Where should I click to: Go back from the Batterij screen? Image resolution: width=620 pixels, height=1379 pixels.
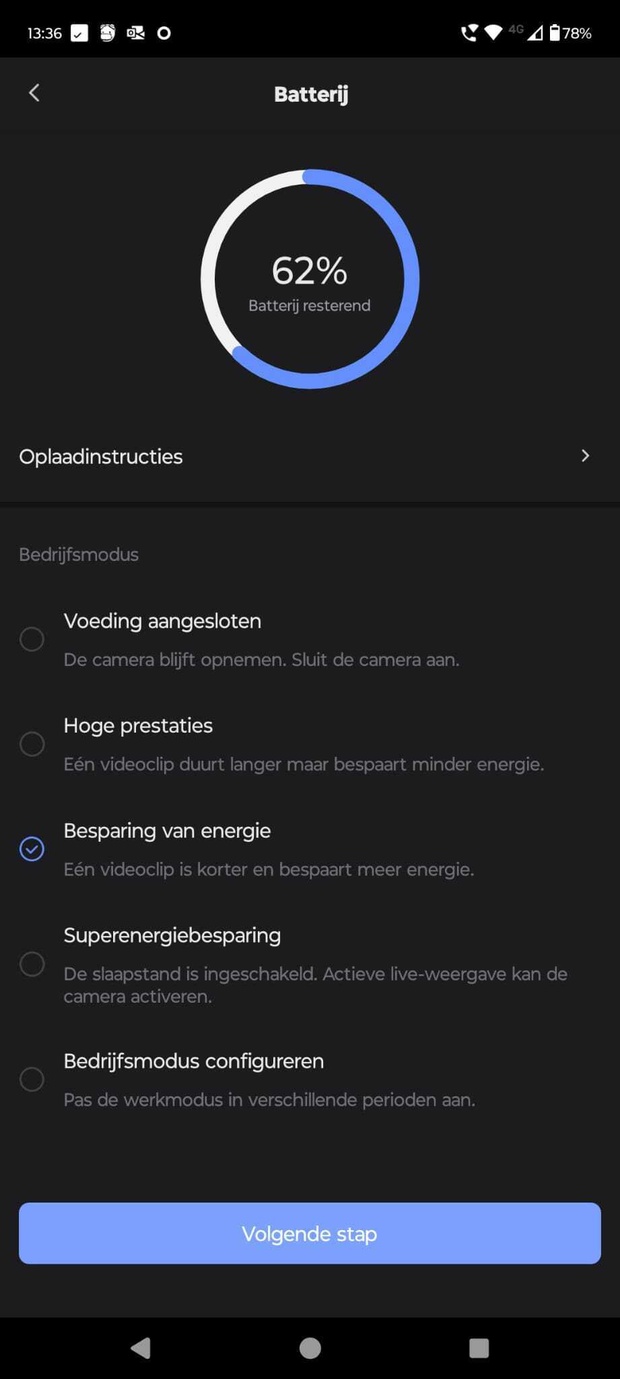click(34, 93)
